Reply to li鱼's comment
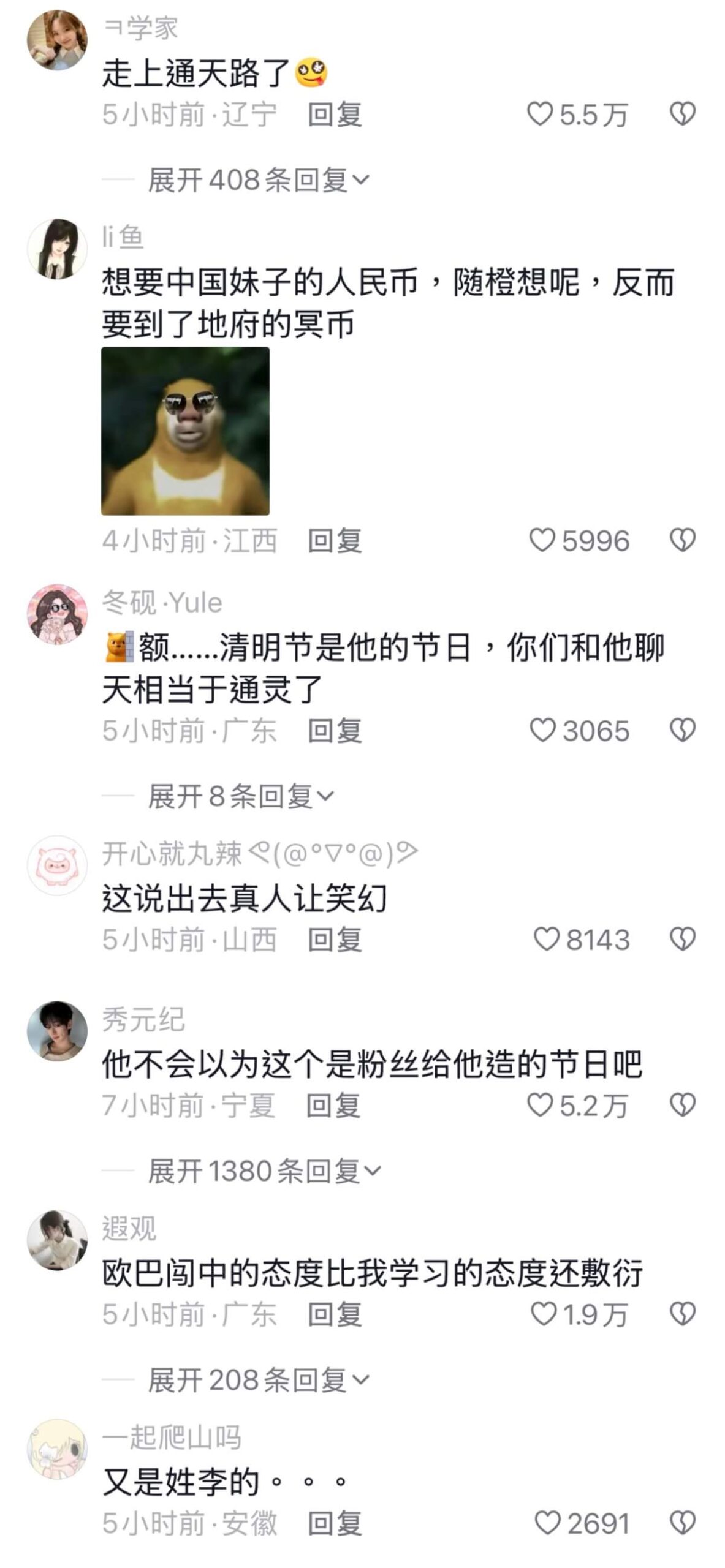 (335, 541)
